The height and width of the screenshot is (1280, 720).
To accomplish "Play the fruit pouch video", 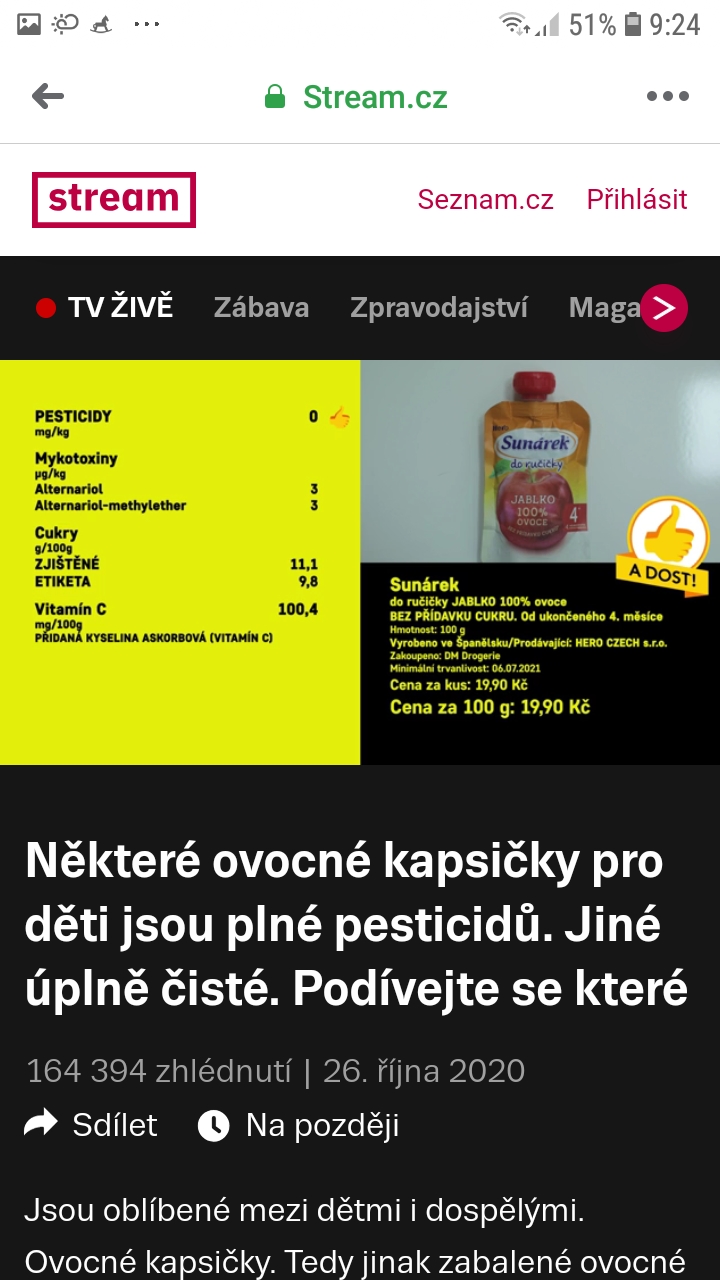I will tap(360, 562).
